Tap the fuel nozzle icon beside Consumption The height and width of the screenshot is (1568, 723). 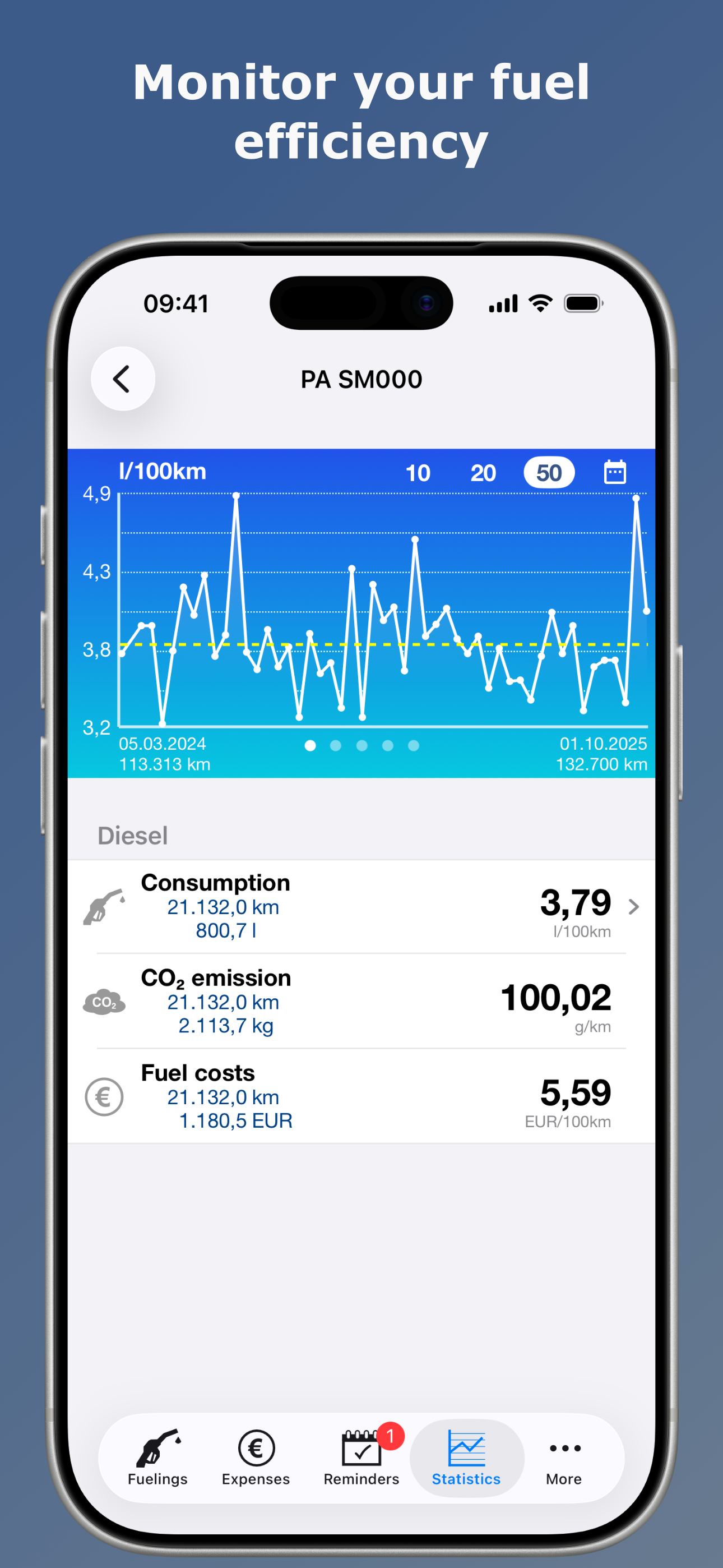tap(105, 907)
